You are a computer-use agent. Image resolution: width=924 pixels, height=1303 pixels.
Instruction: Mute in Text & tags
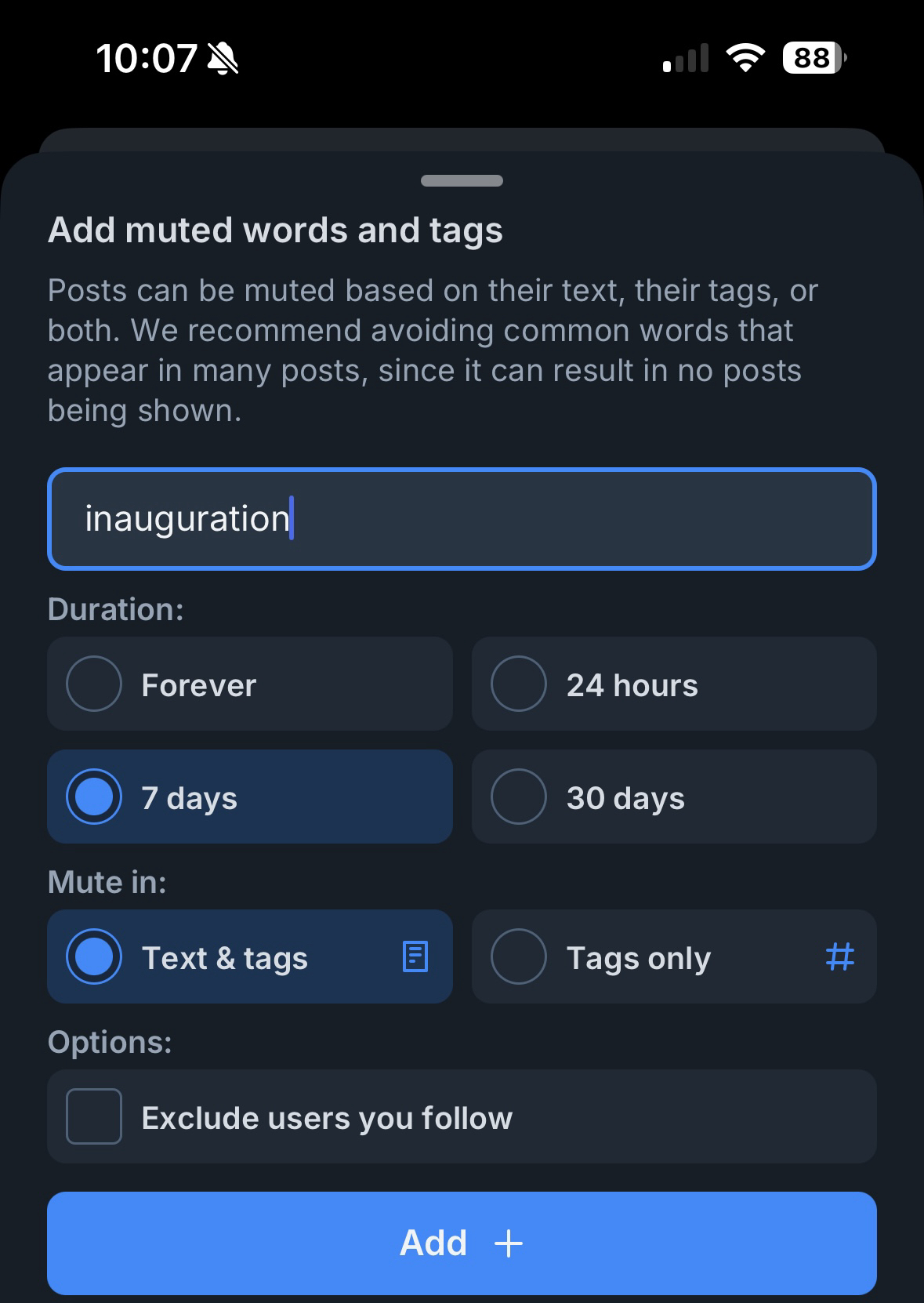249,956
